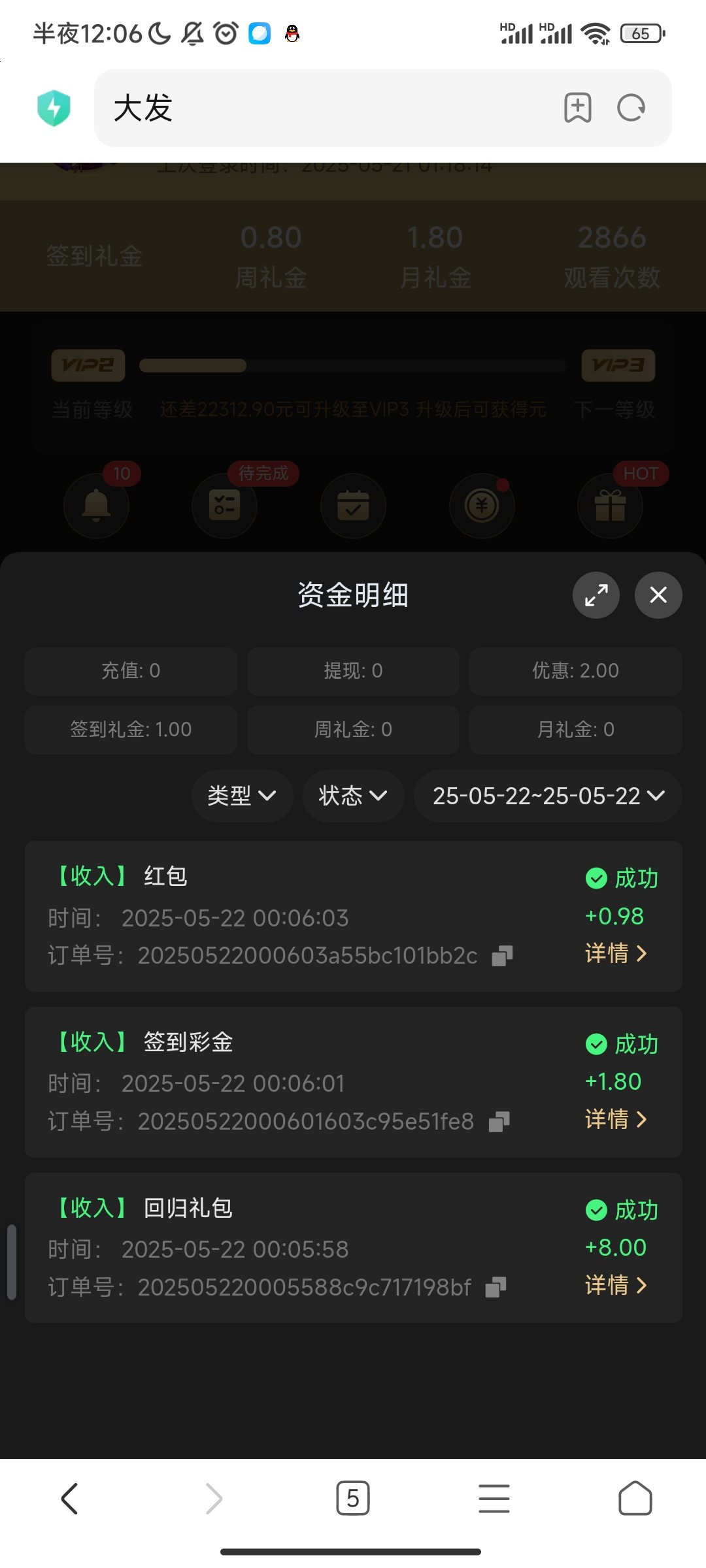
Task: View 详情 of the 签到彩金 record
Action: pyautogui.click(x=615, y=1119)
